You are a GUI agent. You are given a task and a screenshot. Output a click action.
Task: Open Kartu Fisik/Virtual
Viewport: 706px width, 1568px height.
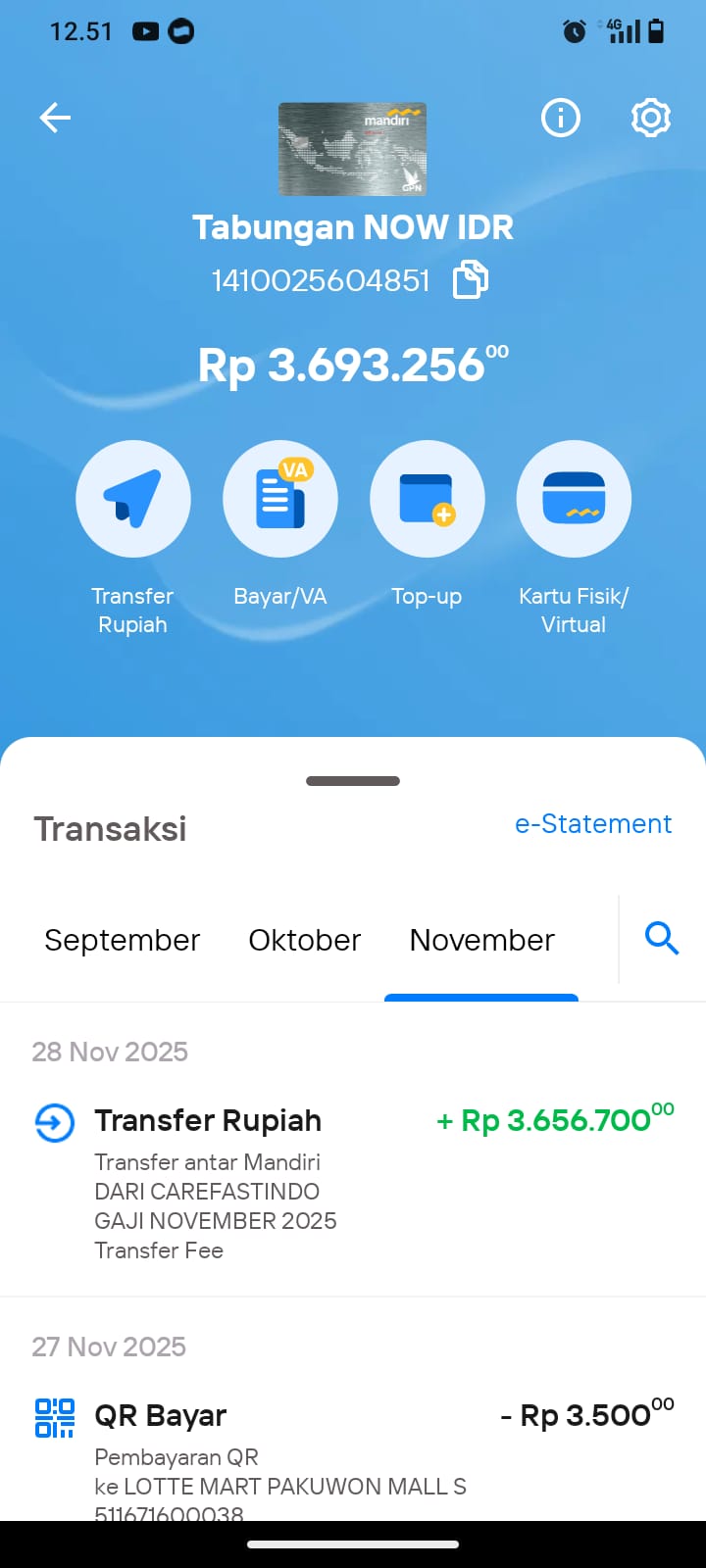pyautogui.click(x=574, y=499)
